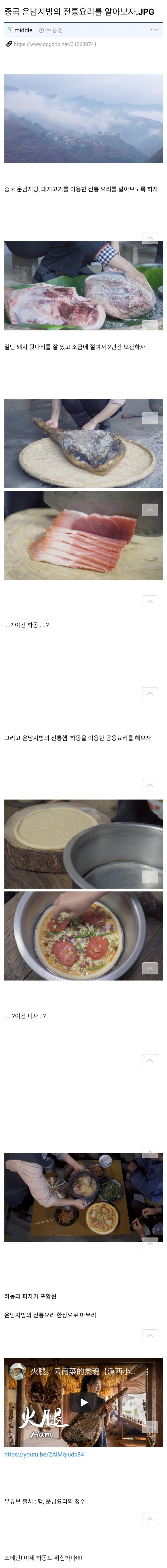Screen dimensions: 167x1568
Task: Open the post overflow menu
Action: [154, 30]
